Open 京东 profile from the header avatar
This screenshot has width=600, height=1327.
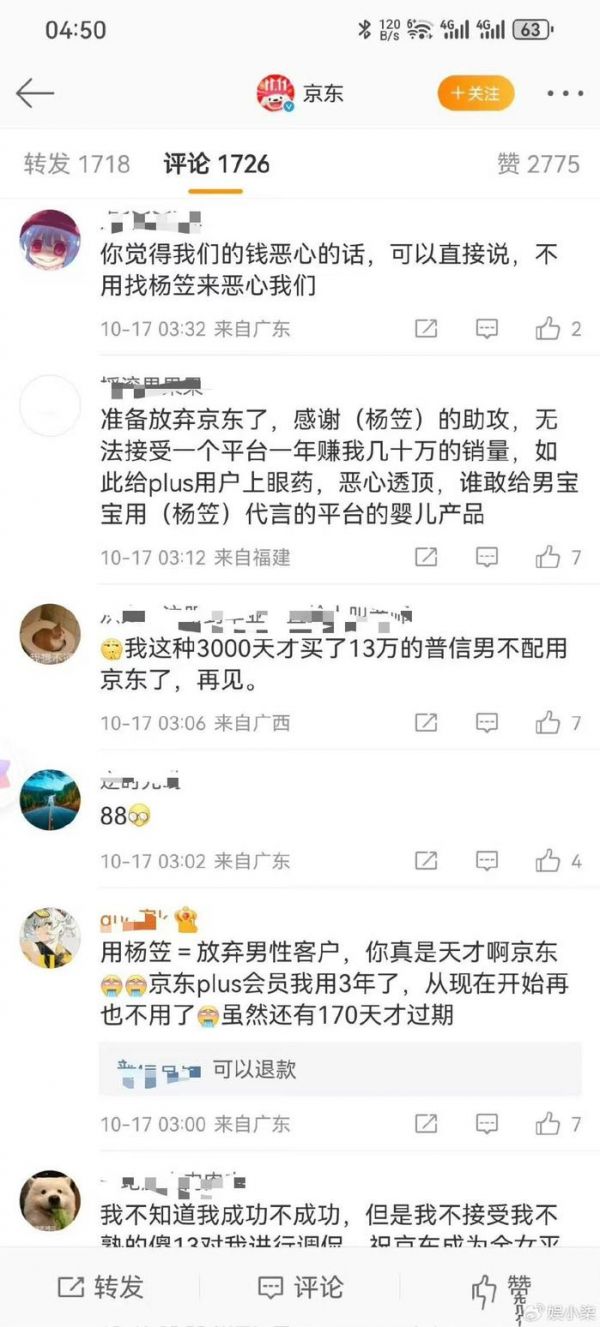275,93
